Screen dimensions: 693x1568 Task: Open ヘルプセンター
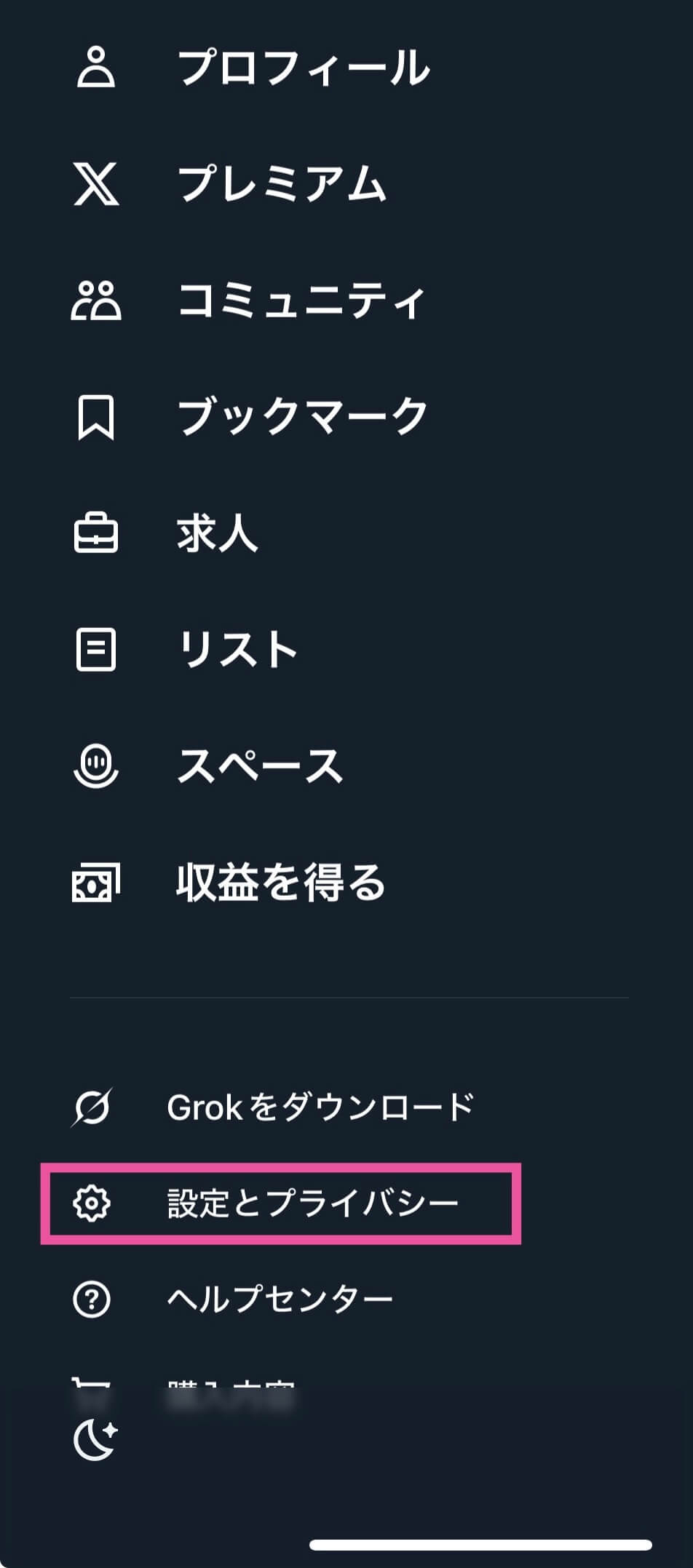point(280,1299)
